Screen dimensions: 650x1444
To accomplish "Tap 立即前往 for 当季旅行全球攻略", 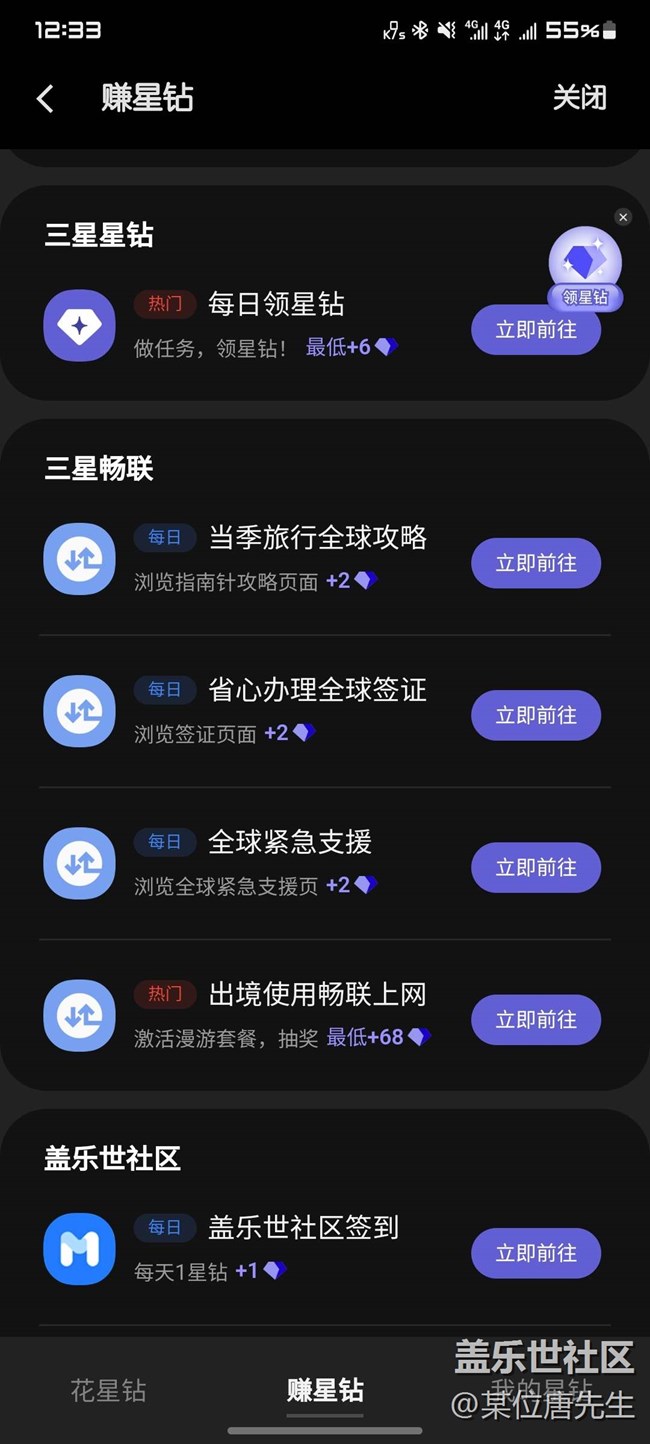I will [x=536, y=563].
